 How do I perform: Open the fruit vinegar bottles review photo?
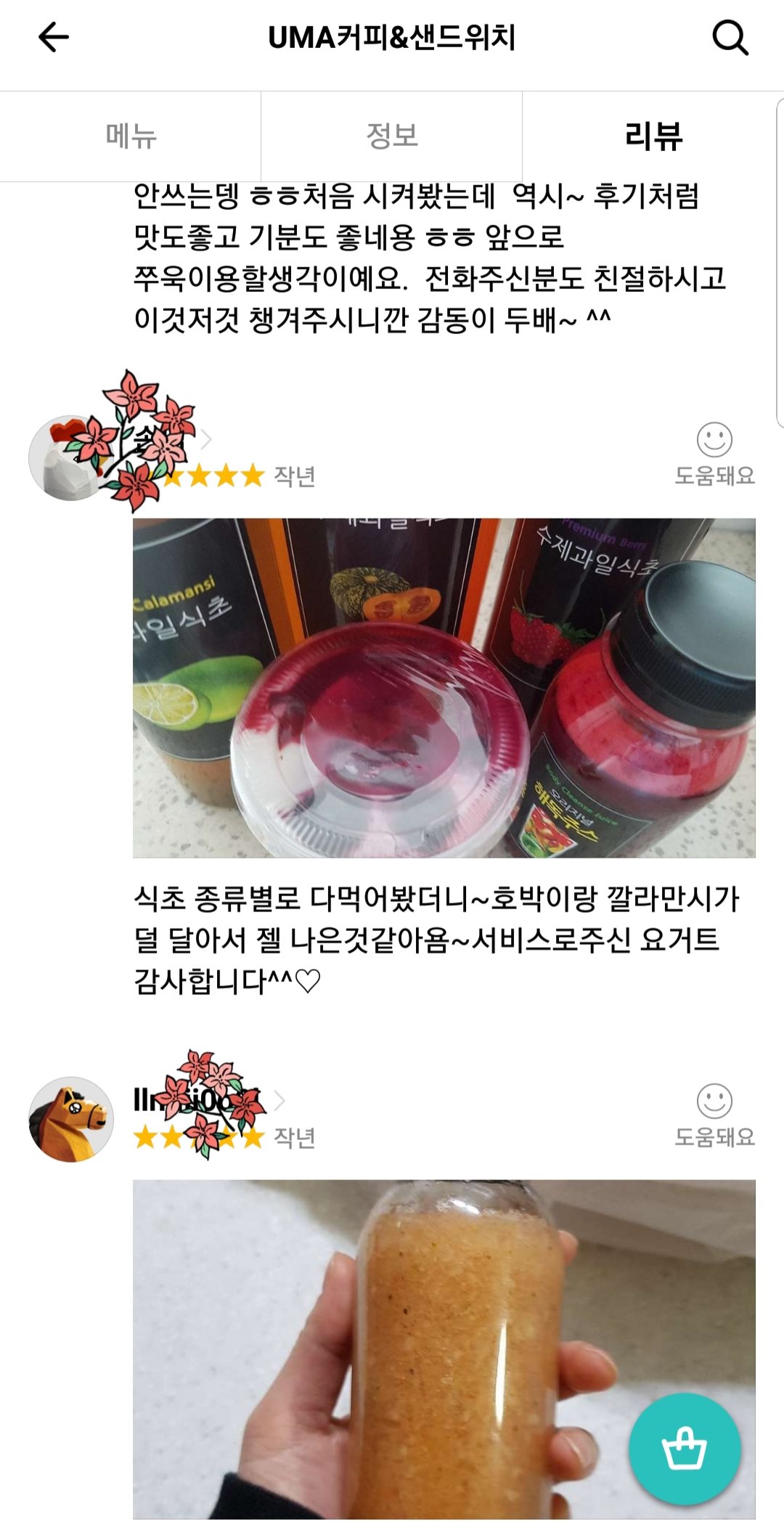point(444,687)
